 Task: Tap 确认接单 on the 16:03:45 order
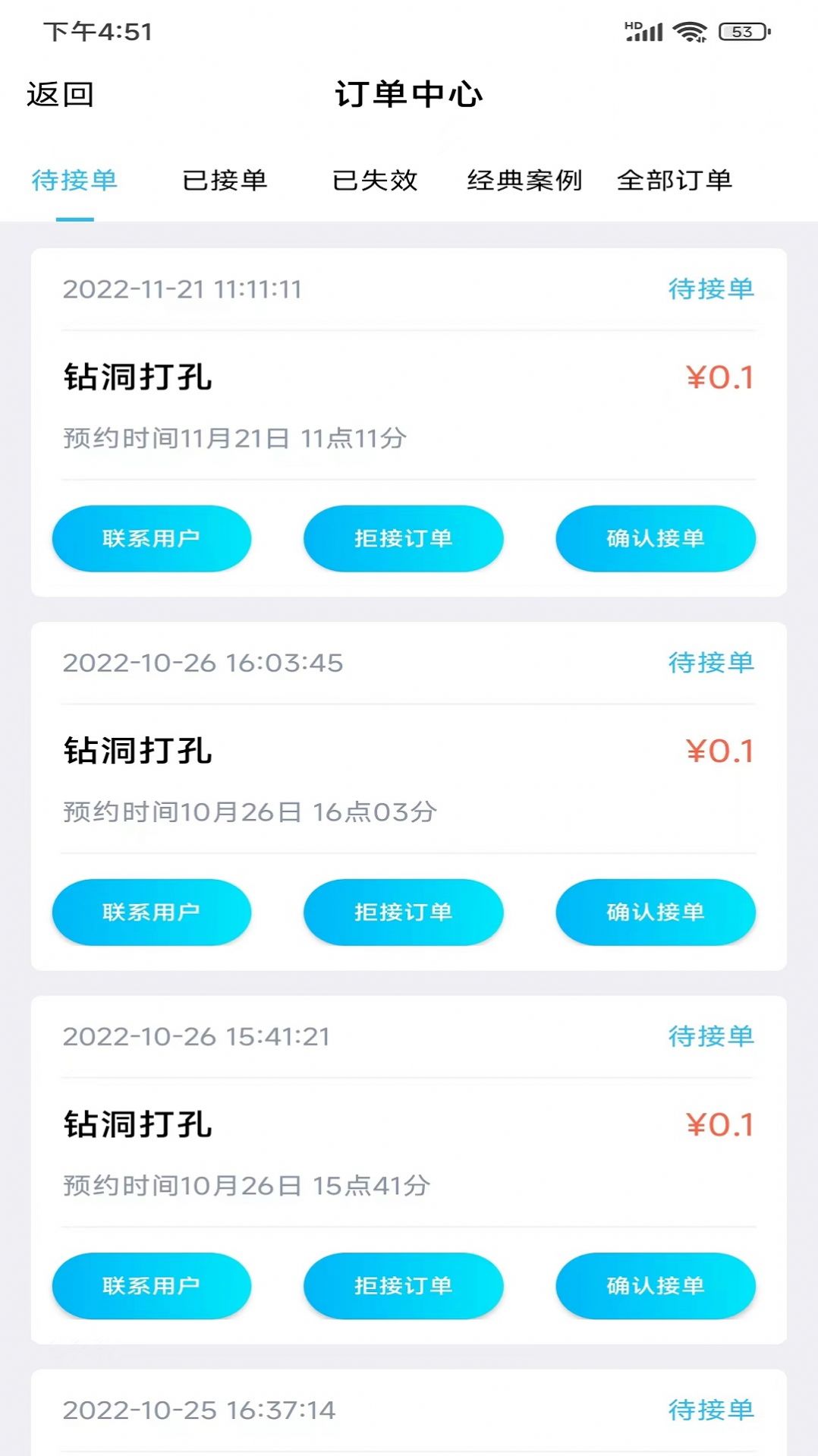point(655,912)
